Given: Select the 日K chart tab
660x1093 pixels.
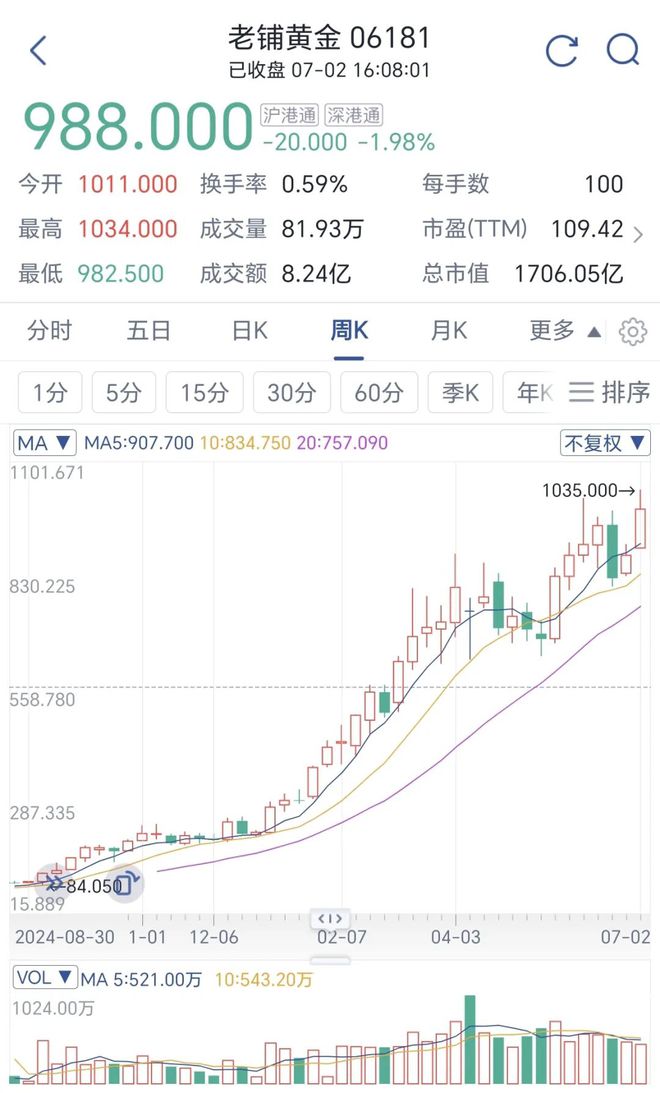Looking at the screenshot, I should click(x=249, y=331).
